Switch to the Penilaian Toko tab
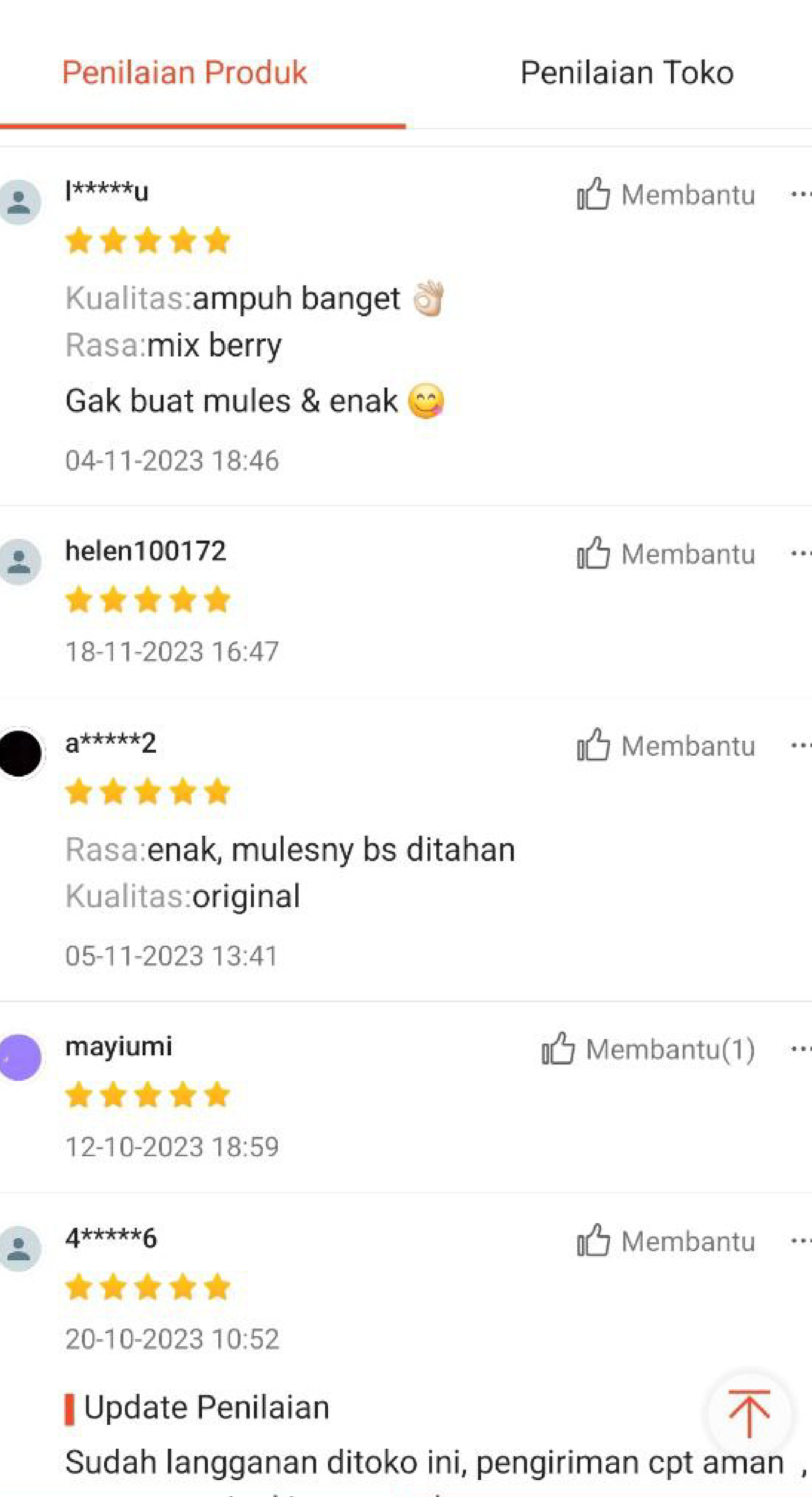812x1497 pixels. [x=626, y=73]
